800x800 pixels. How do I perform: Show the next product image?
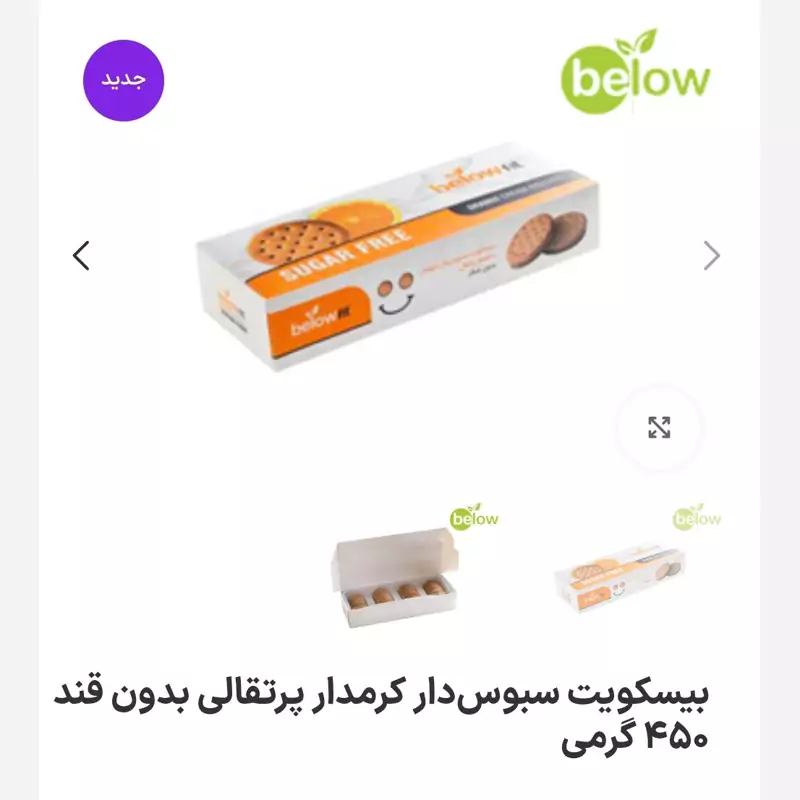711,256
